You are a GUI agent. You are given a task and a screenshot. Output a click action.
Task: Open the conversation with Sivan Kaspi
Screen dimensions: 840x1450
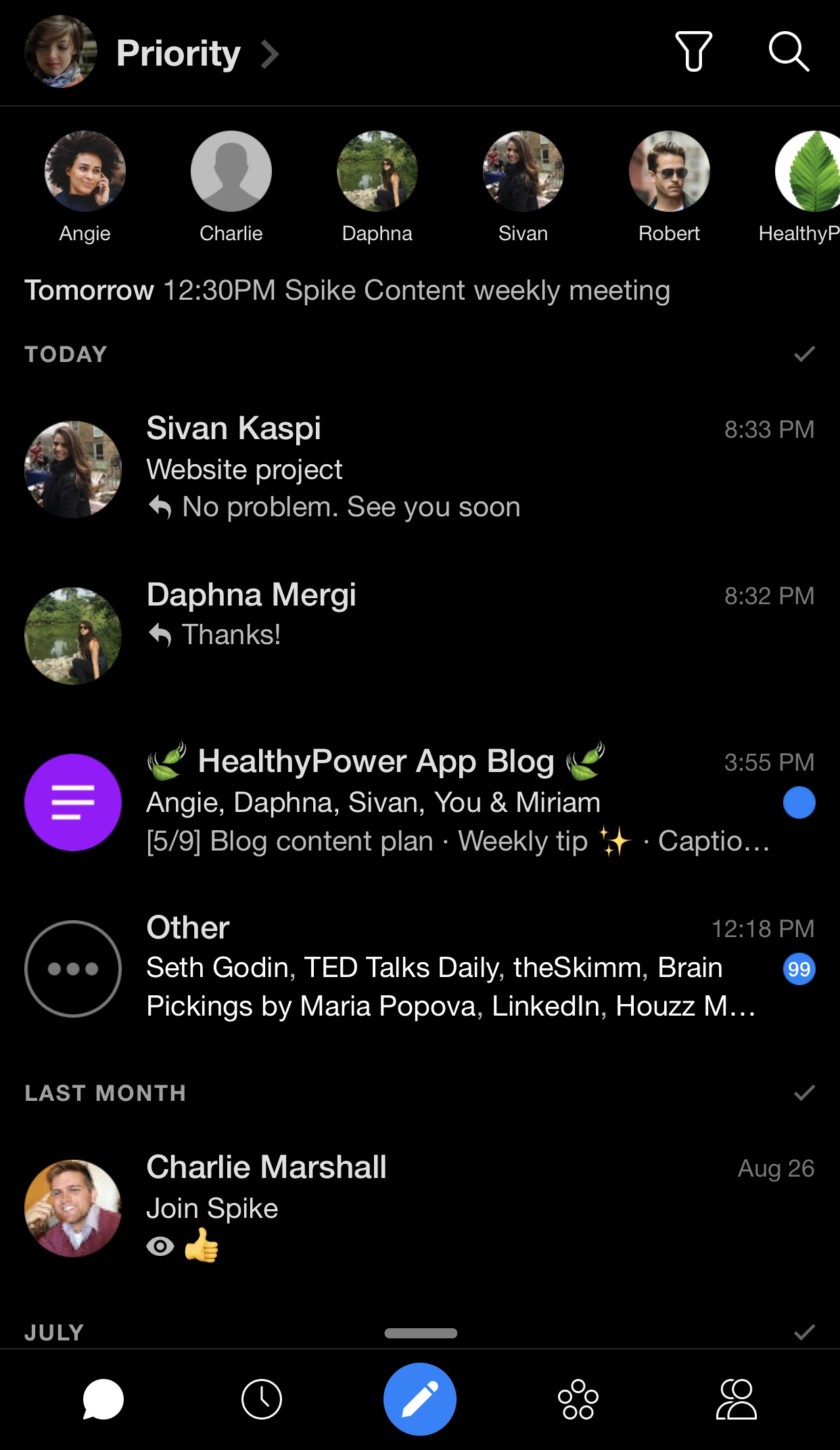coord(420,469)
